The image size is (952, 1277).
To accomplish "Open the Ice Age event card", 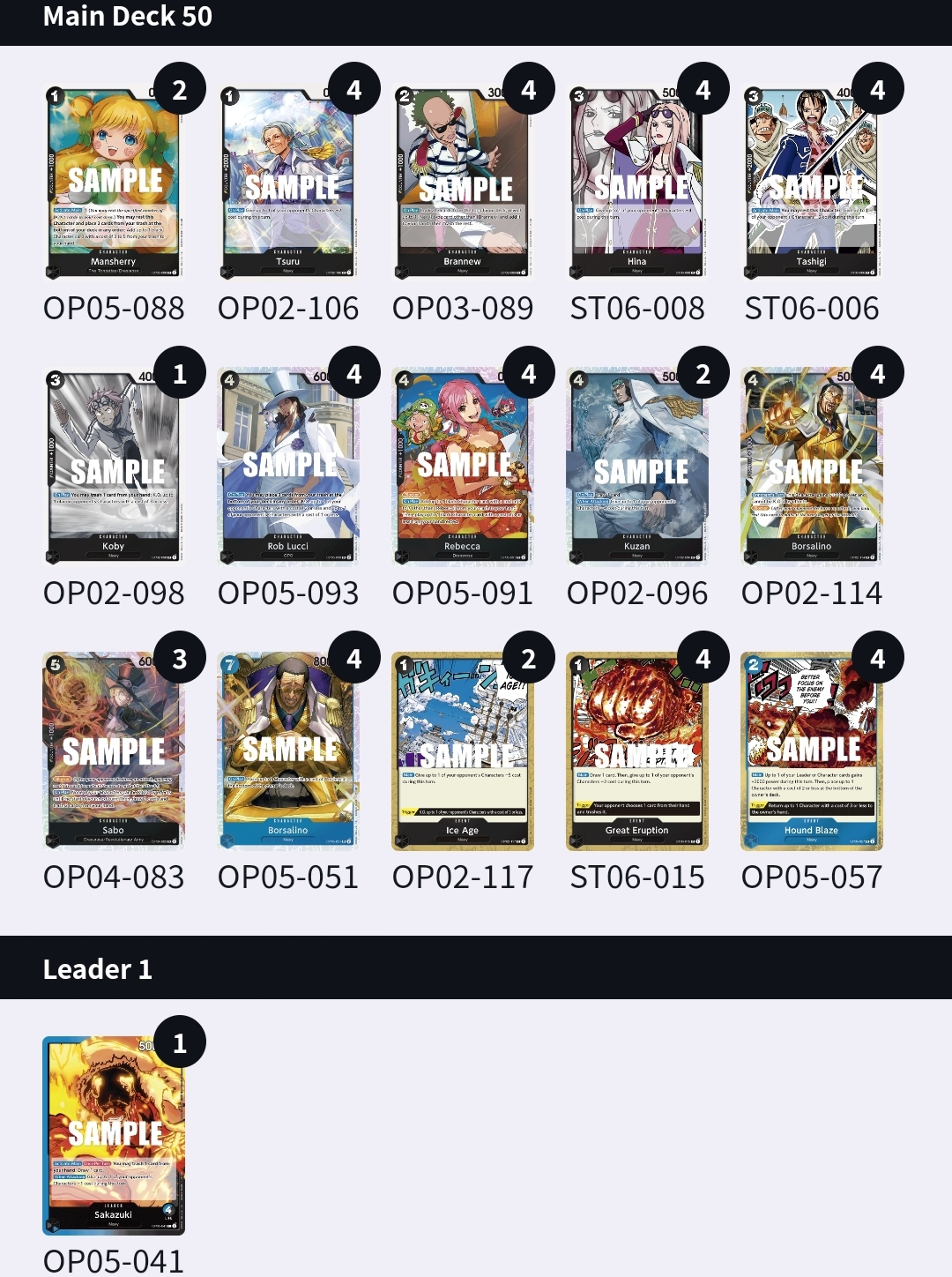I will [x=463, y=751].
